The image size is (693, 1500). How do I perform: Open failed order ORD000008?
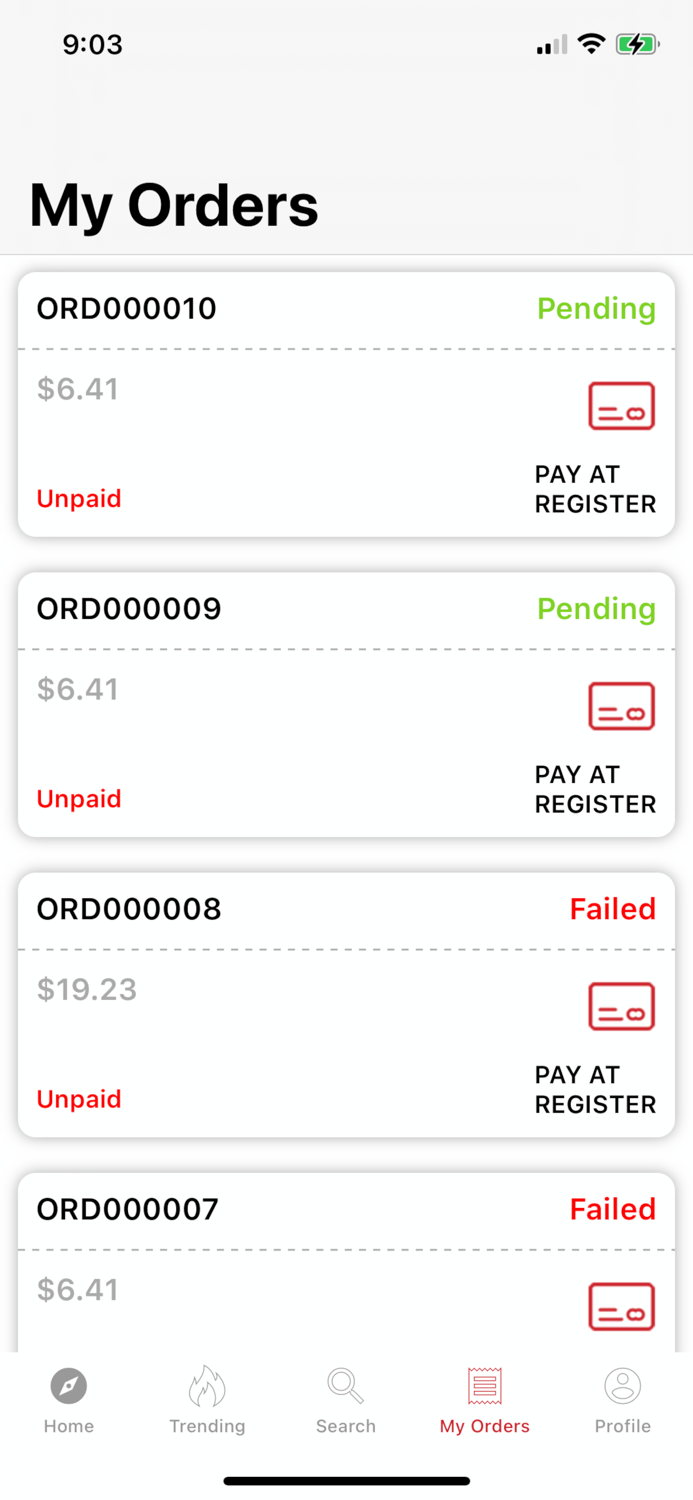[x=346, y=1004]
